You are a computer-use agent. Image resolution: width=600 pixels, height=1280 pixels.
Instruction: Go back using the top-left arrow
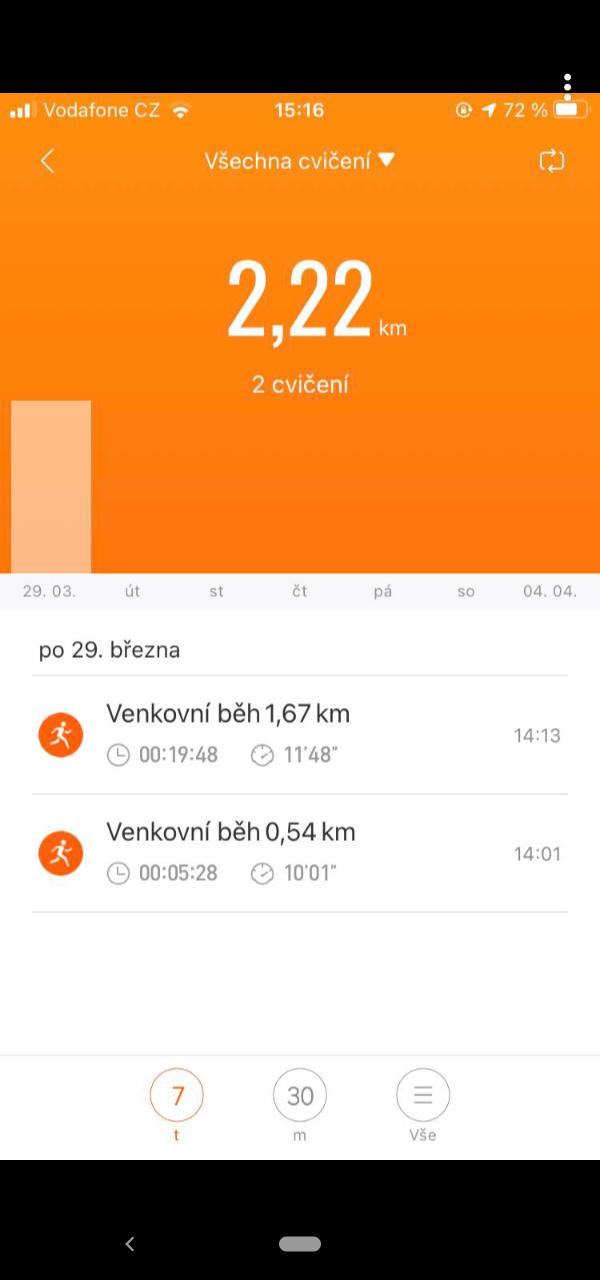click(47, 161)
